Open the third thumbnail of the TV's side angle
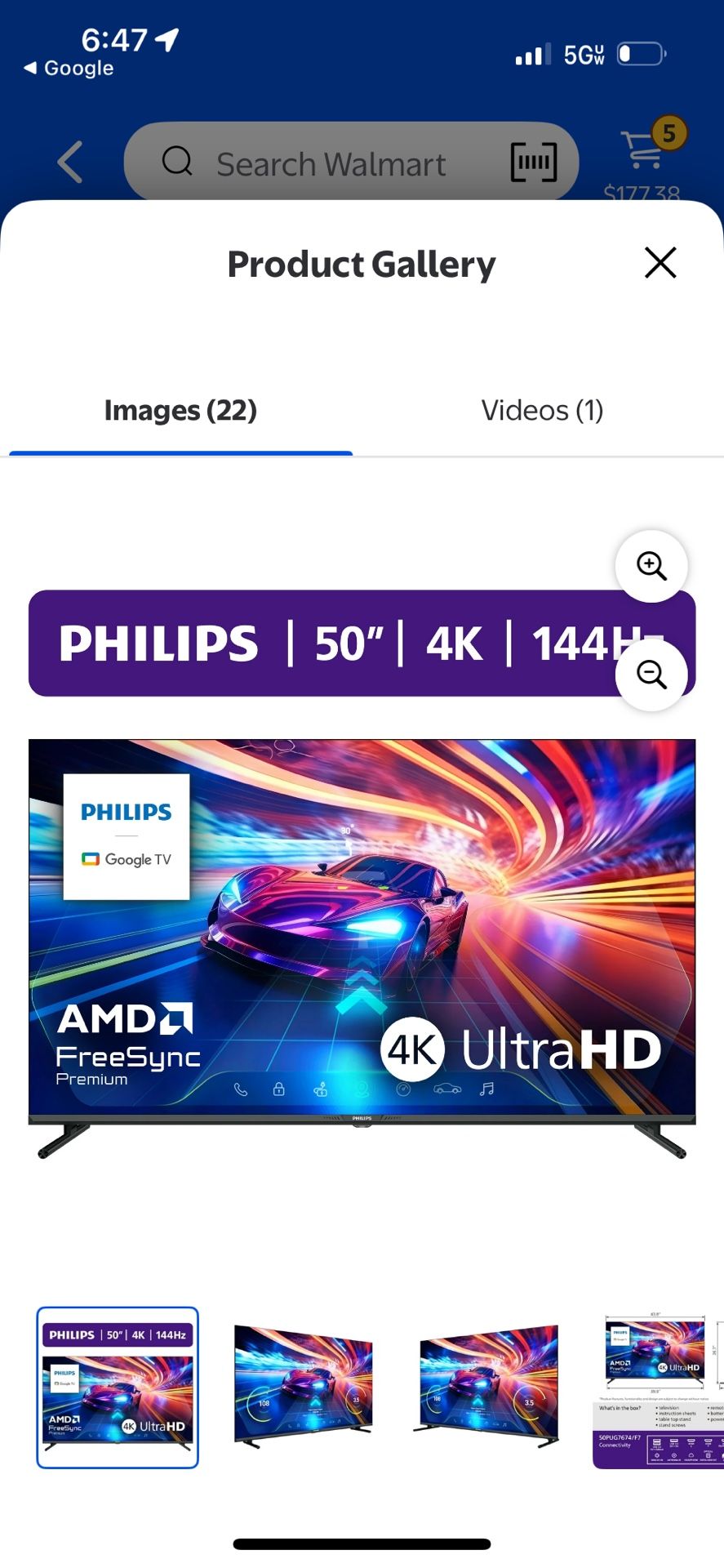The image size is (724, 1568). coord(488,1388)
